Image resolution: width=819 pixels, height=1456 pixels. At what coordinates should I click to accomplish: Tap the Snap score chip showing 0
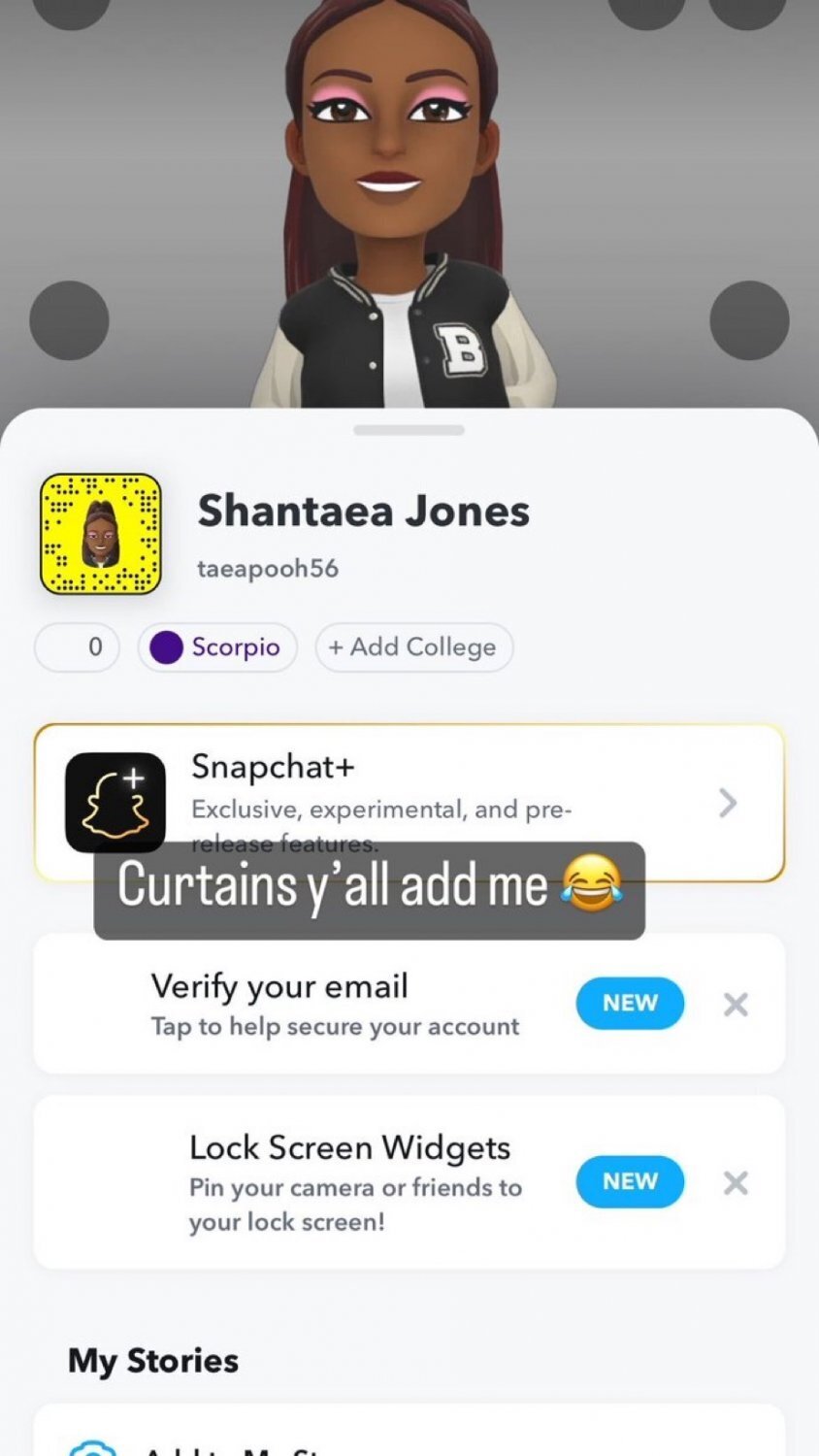(77, 647)
